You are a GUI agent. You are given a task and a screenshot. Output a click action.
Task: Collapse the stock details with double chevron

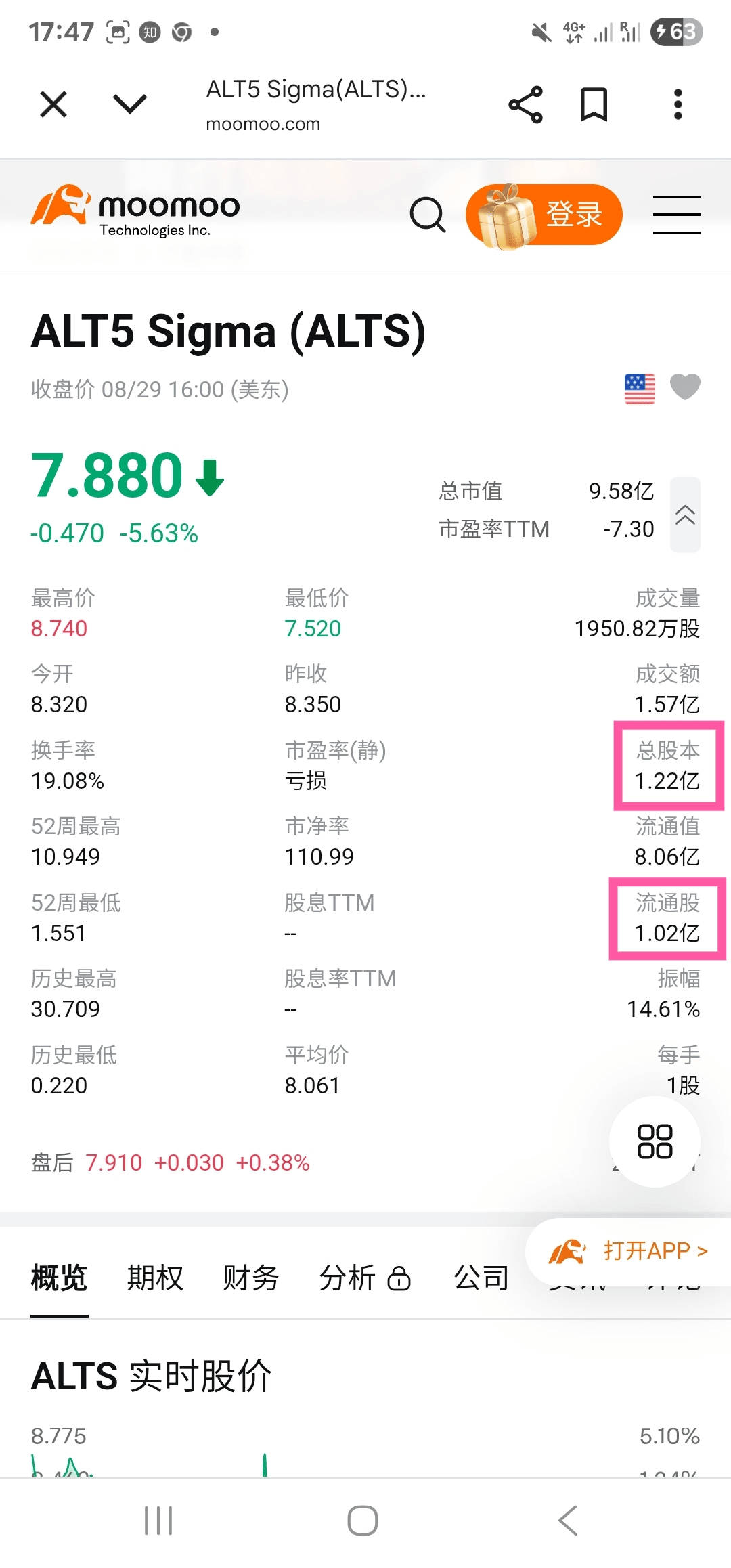pos(685,515)
